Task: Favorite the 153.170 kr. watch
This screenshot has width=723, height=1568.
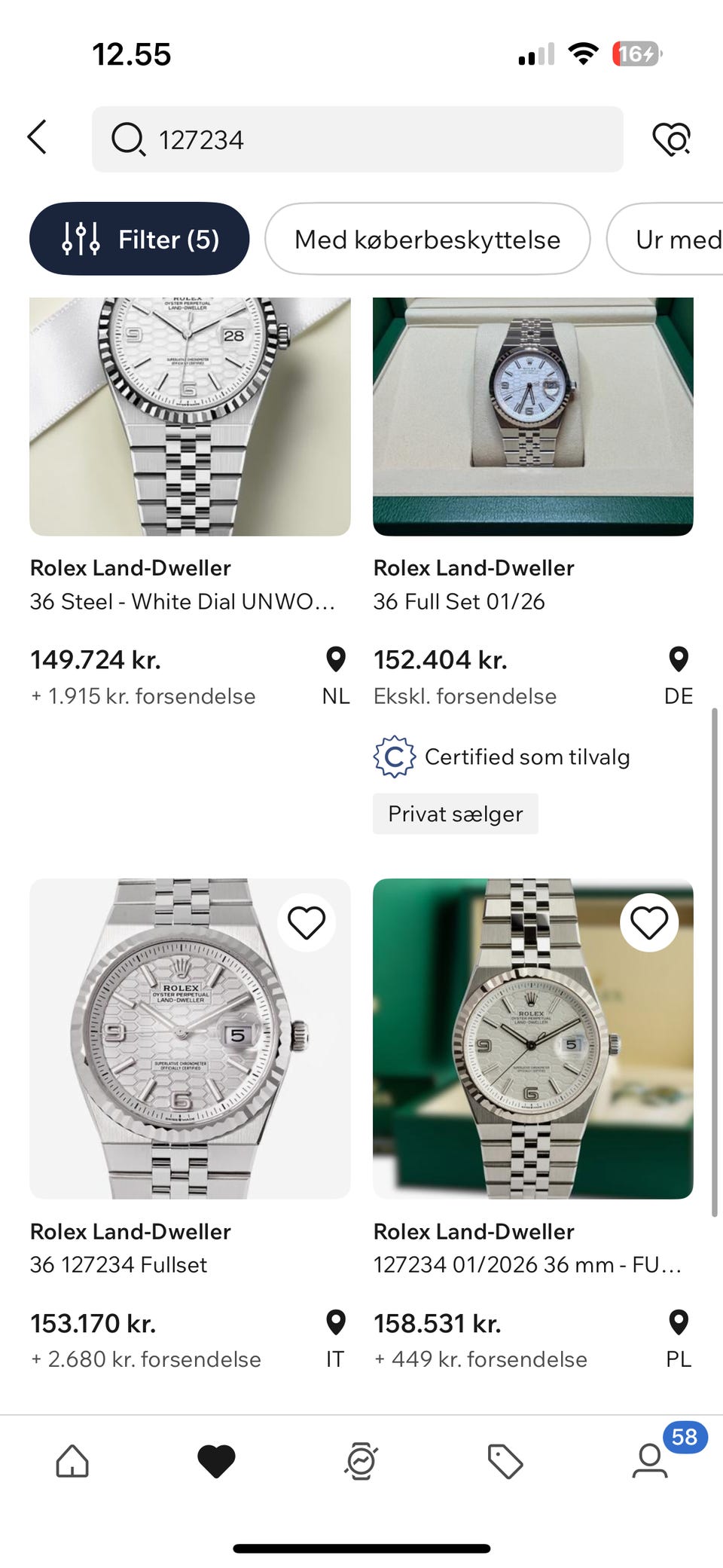Action: pos(307,923)
